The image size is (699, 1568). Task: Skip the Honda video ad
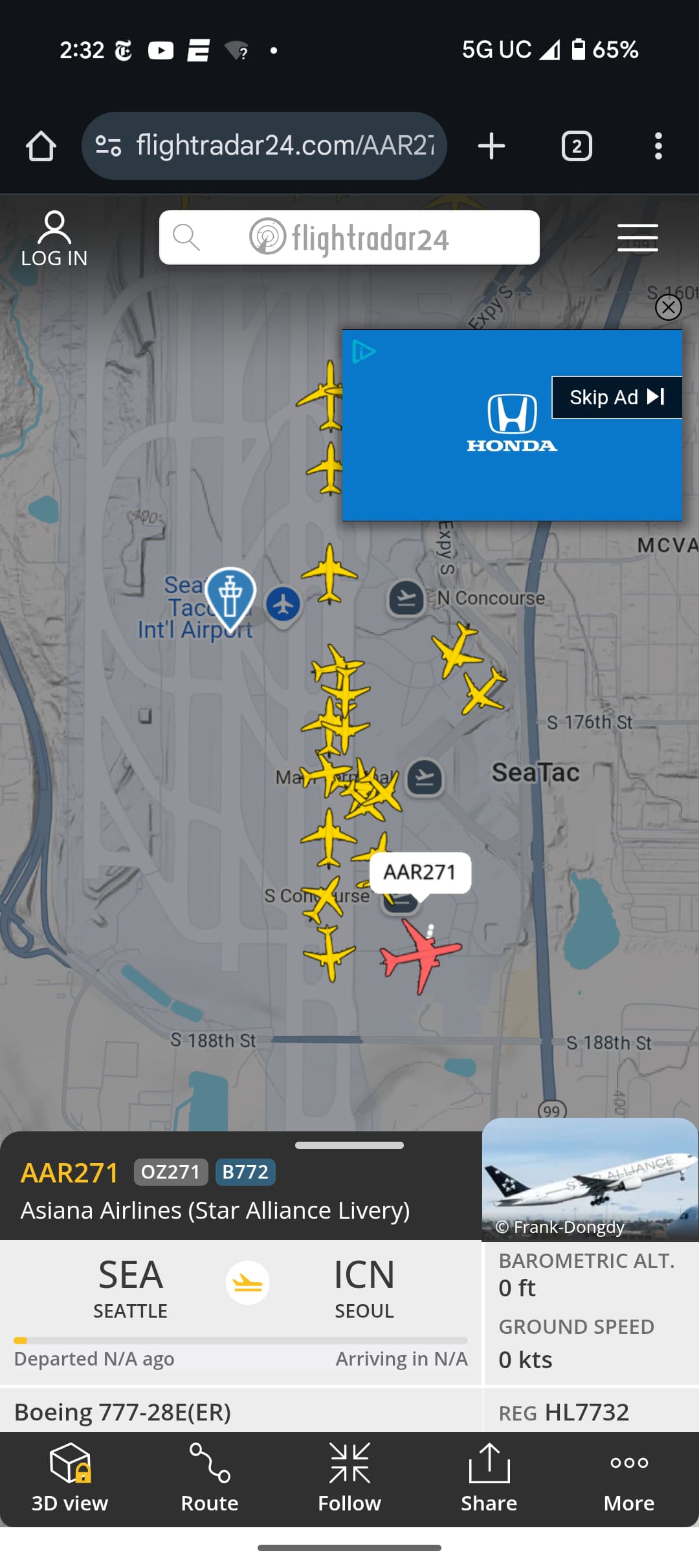(616, 397)
